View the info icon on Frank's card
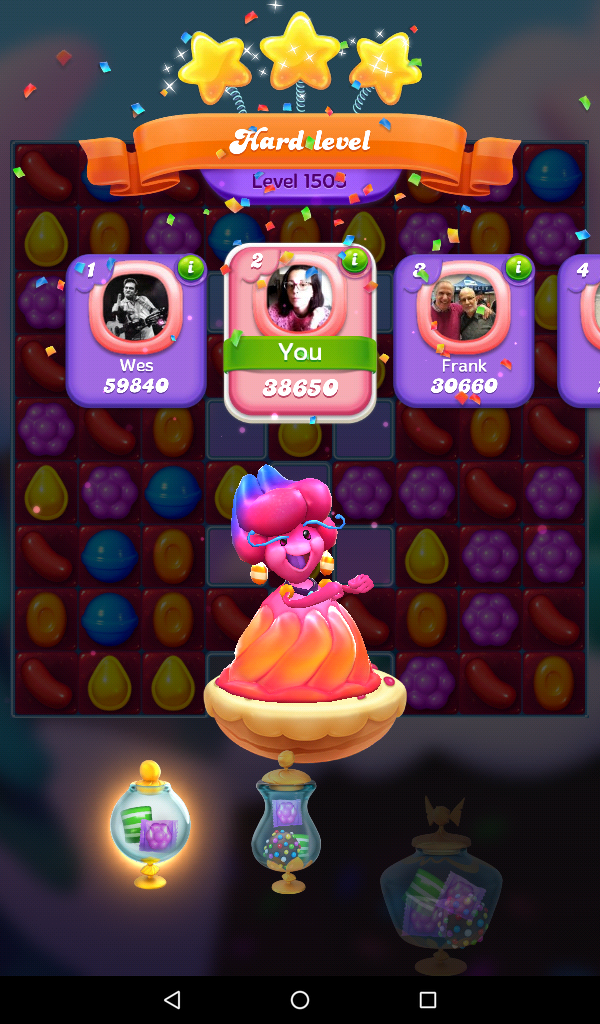Image resolution: width=600 pixels, height=1024 pixels. coord(517,268)
